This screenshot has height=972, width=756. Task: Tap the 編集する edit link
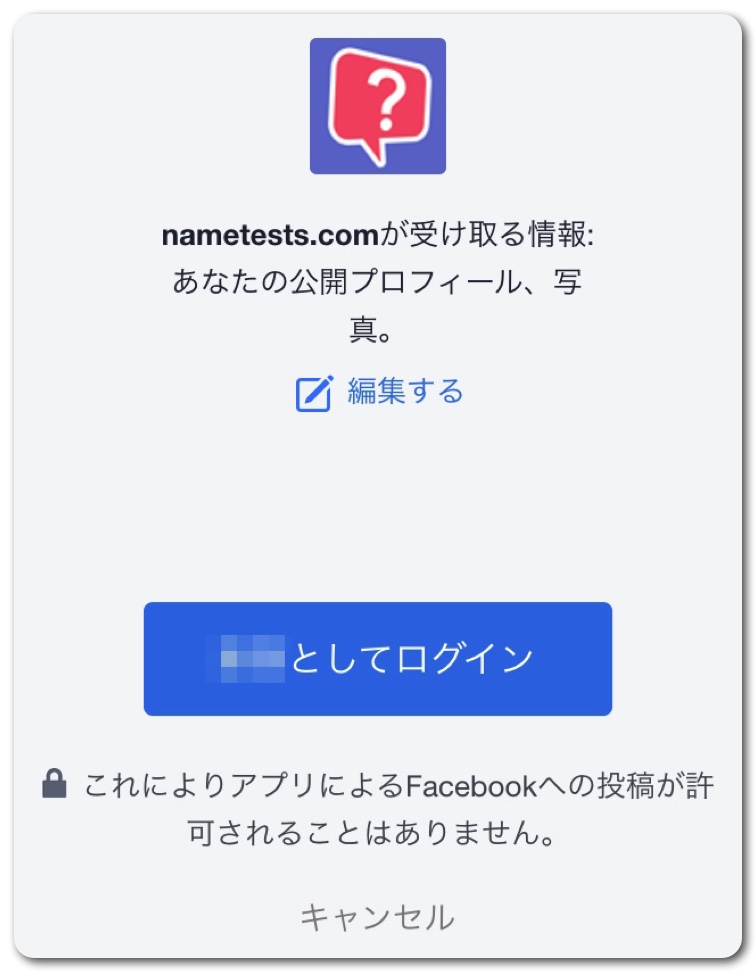click(x=380, y=392)
